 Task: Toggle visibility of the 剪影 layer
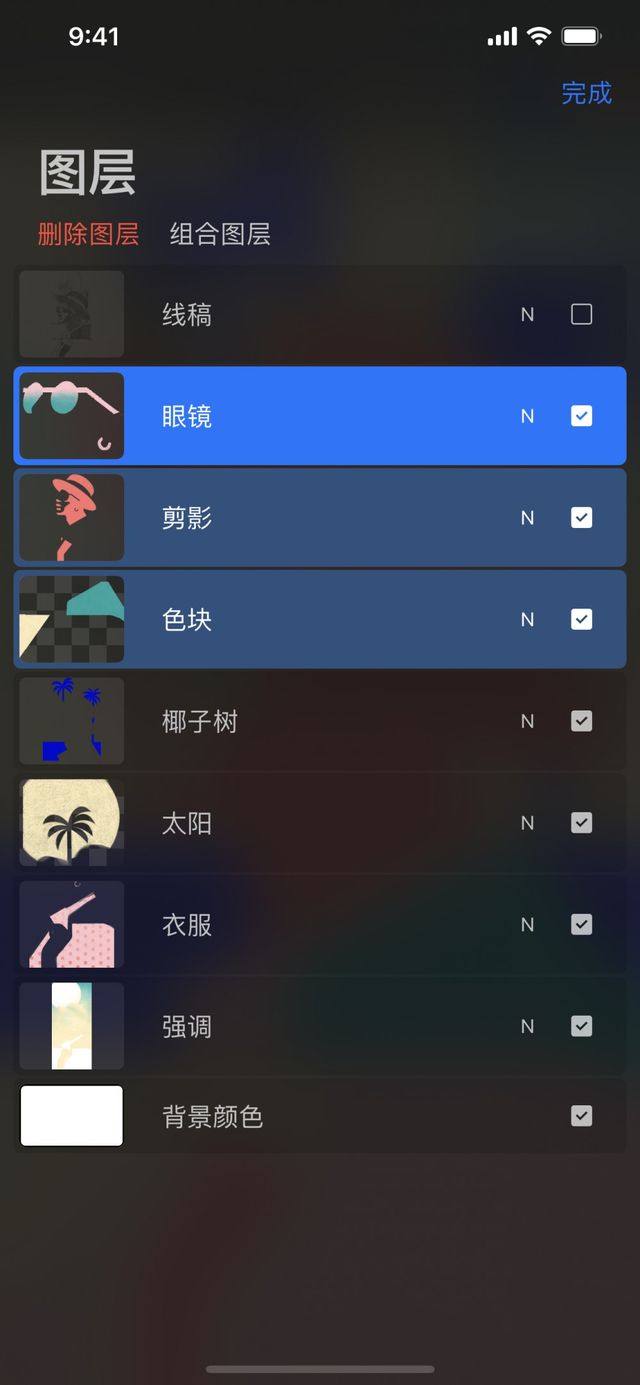pyautogui.click(x=581, y=518)
